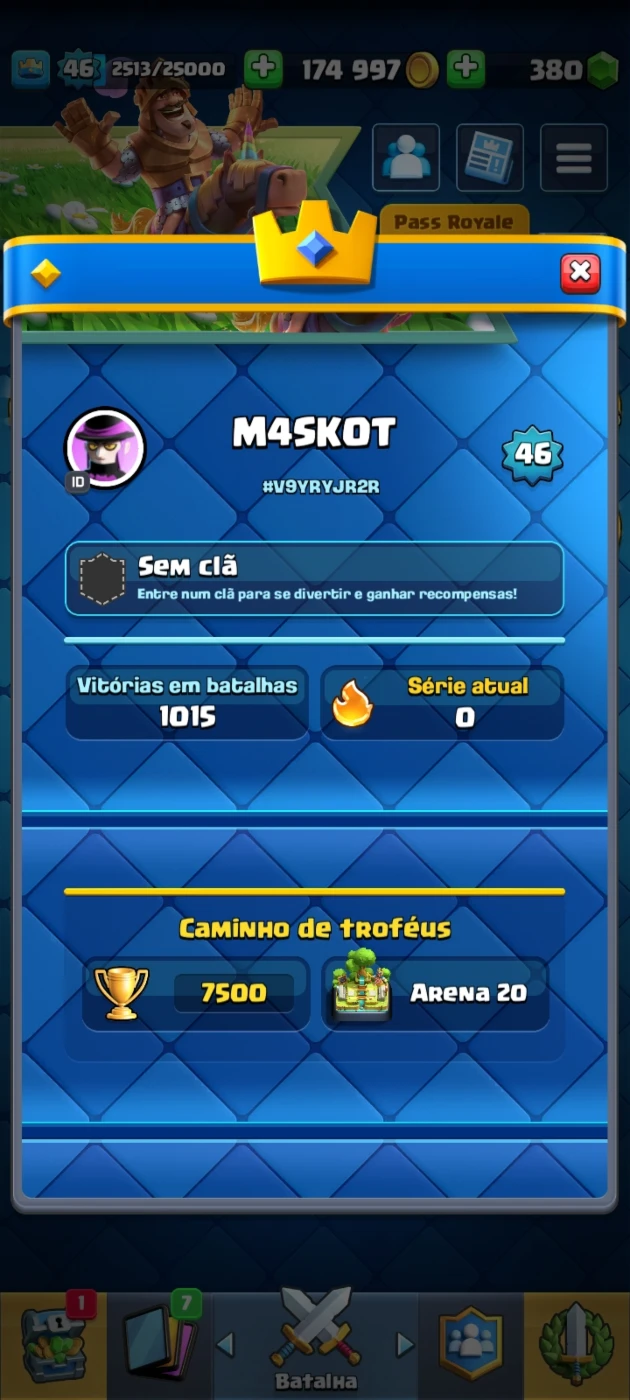The height and width of the screenshot is (1400, 630).
Task: Open the news feed icon
Action: 490,158
